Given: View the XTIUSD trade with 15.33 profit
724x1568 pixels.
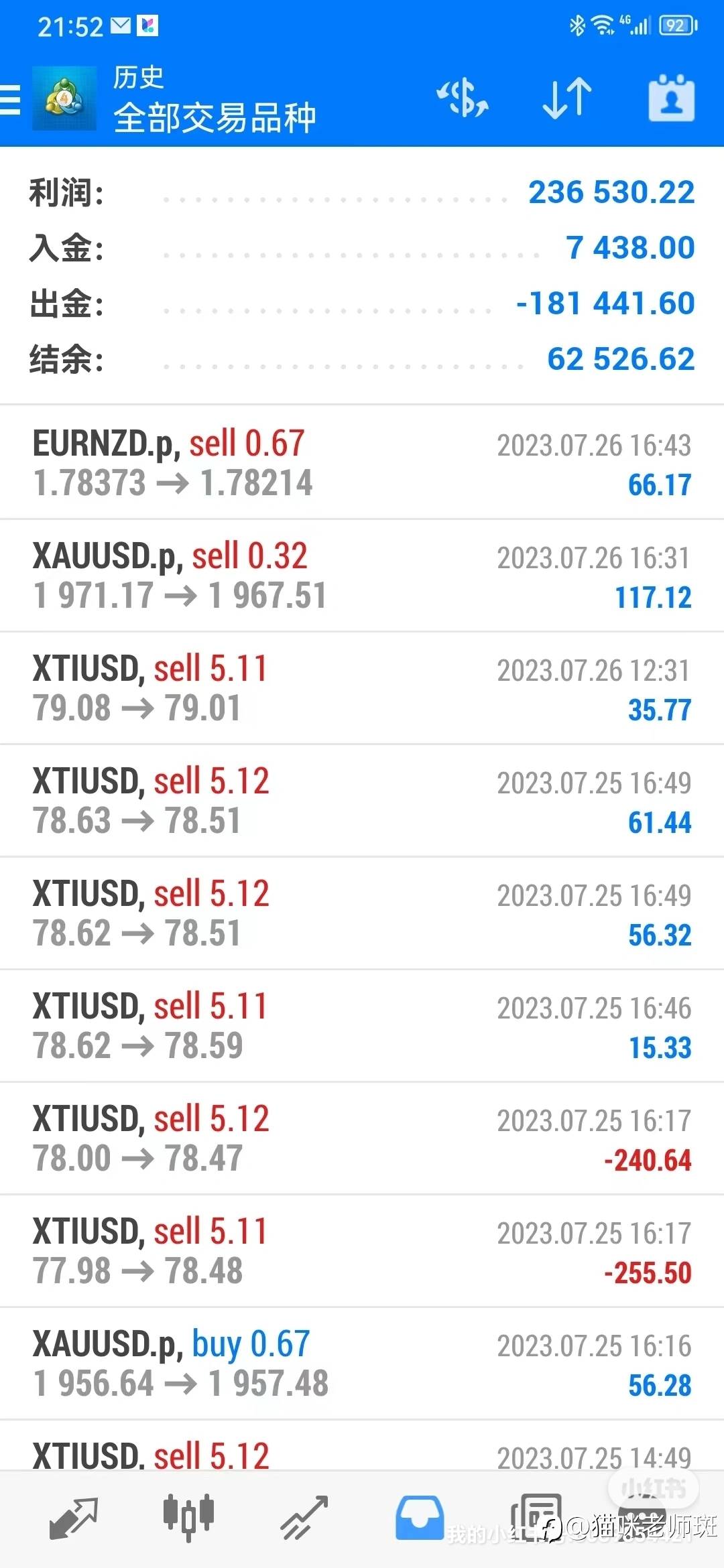Looking at the screenshot, I should 362,1025.
